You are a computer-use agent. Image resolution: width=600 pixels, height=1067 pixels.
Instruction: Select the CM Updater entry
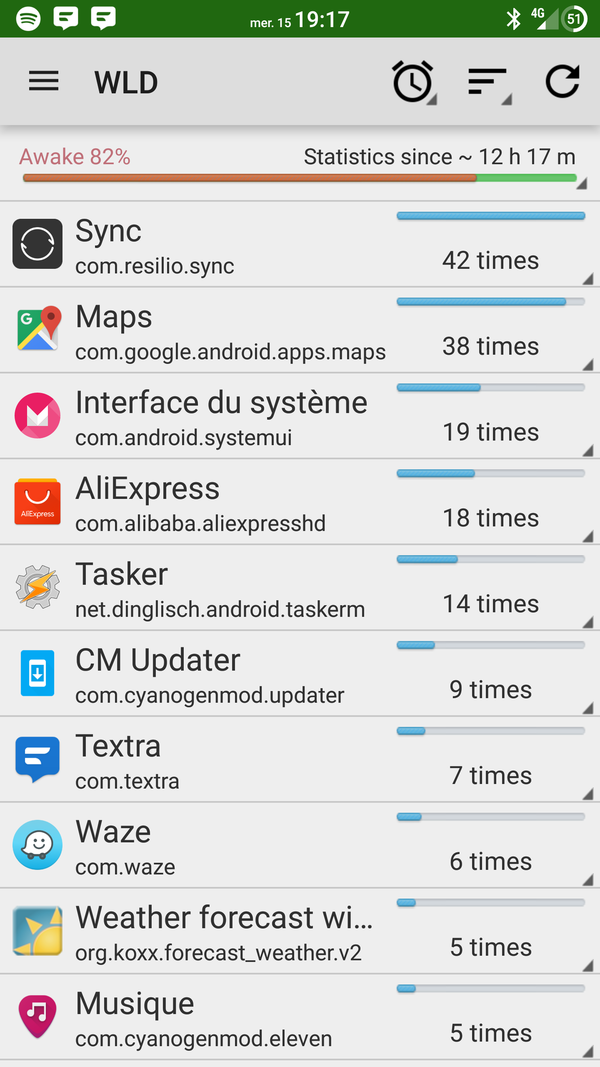click(300, 672)
